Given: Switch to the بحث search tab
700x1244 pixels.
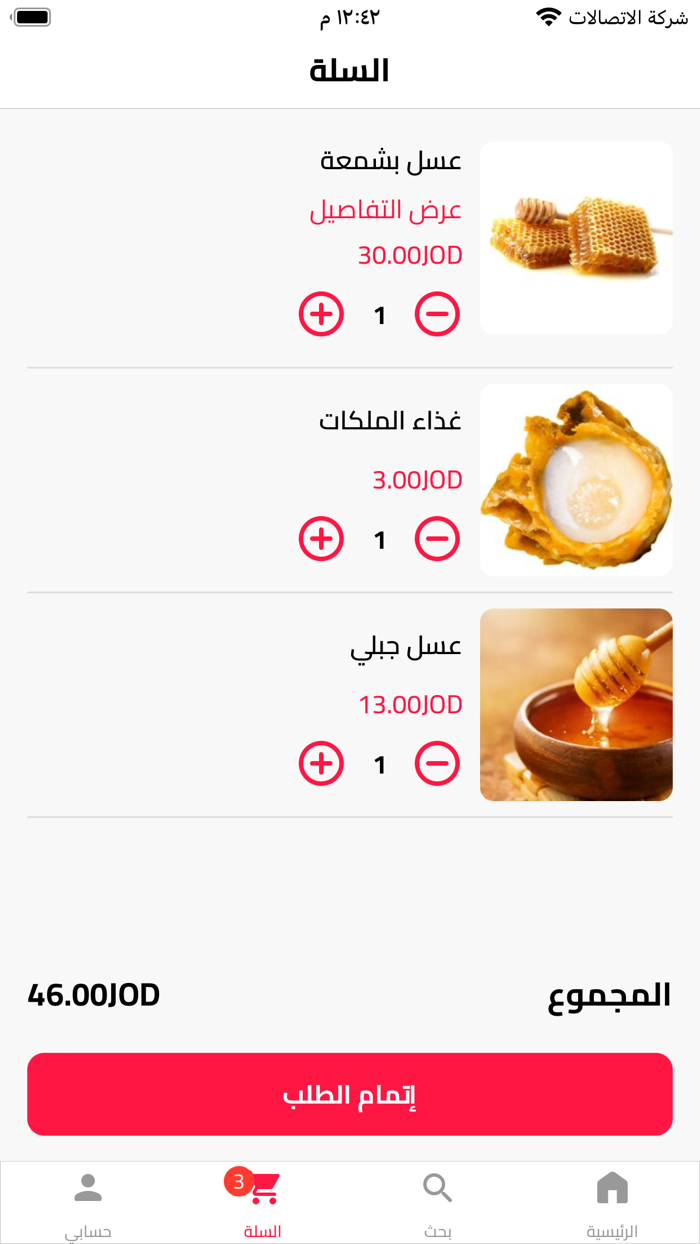Looking at the screenshot, I should click(437, 1202).
